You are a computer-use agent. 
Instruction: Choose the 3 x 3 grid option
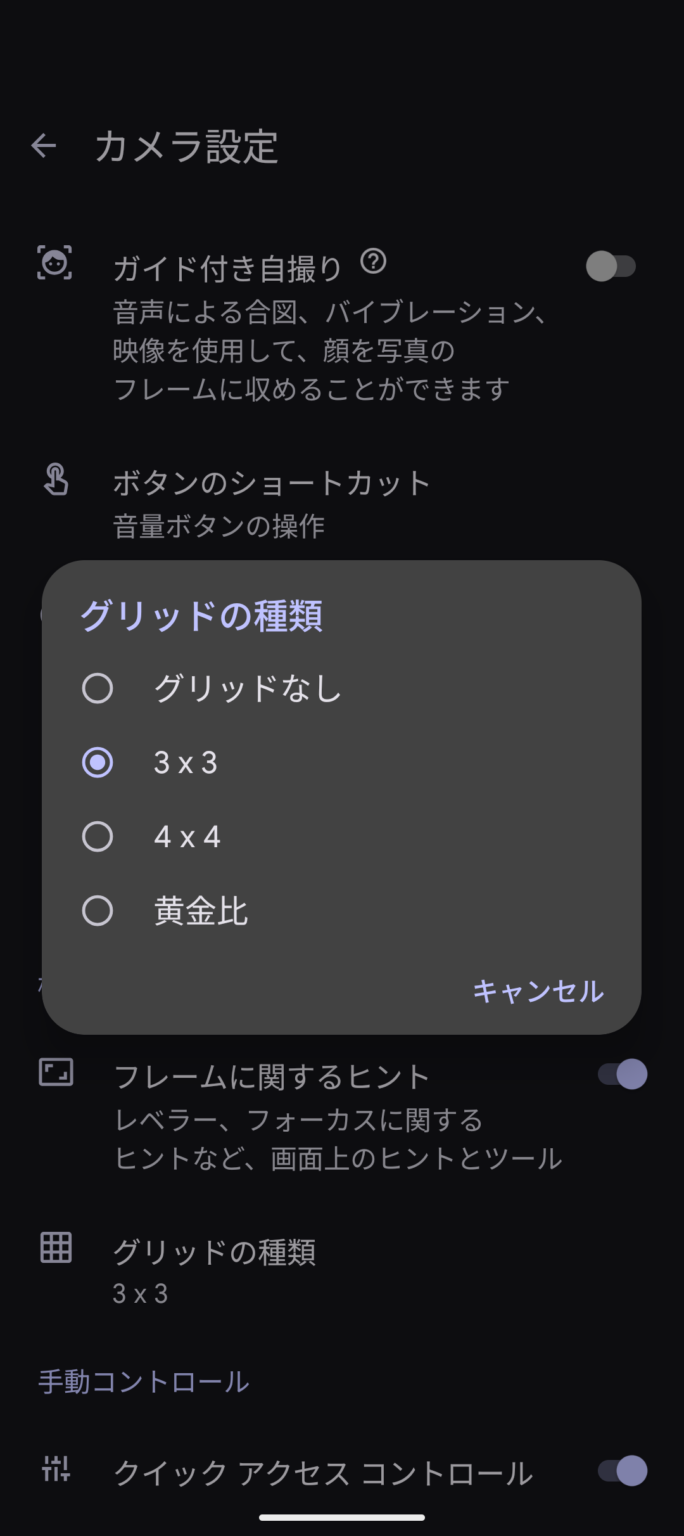[98, 763]
